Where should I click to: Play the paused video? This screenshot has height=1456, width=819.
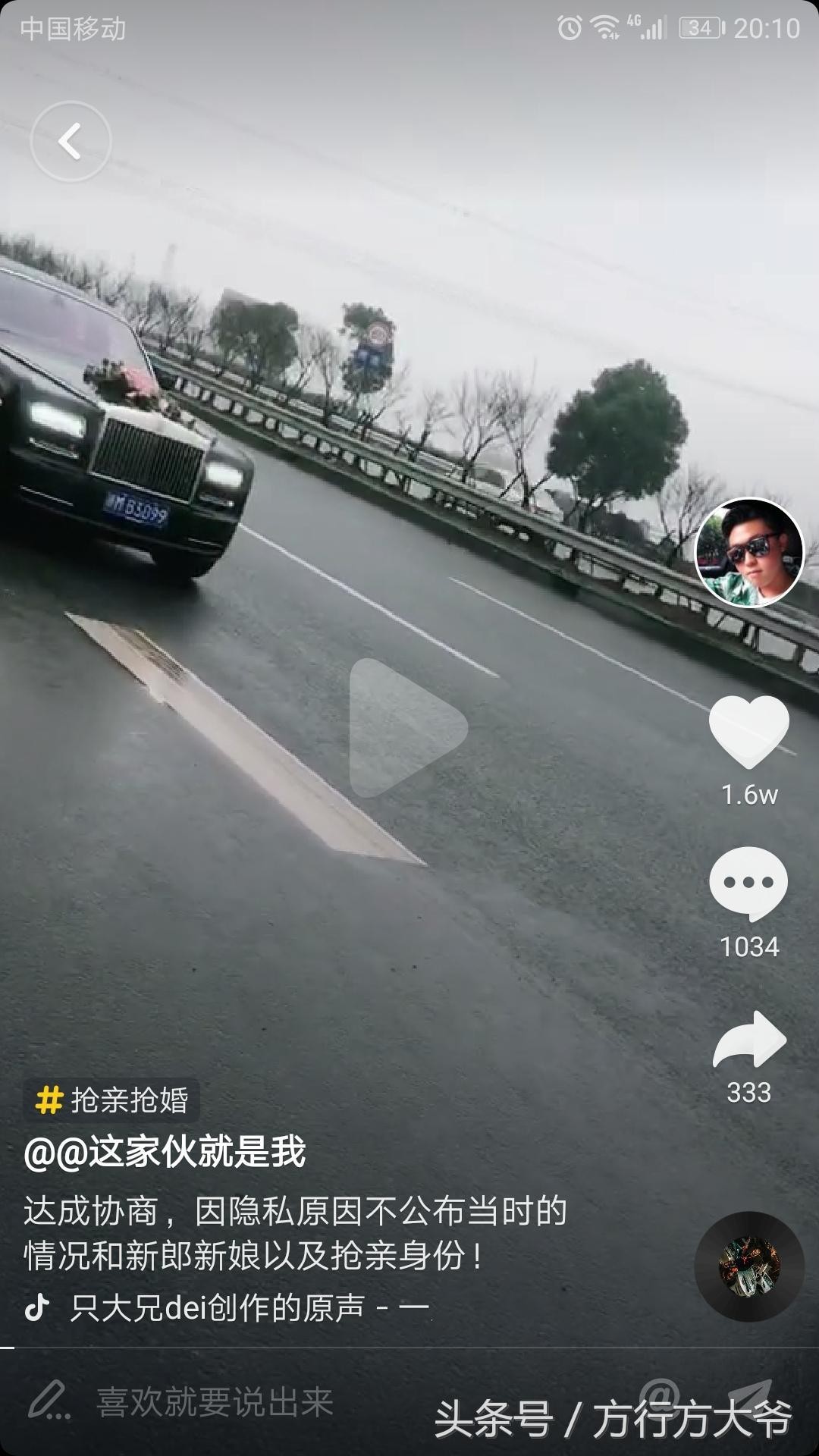407,728
